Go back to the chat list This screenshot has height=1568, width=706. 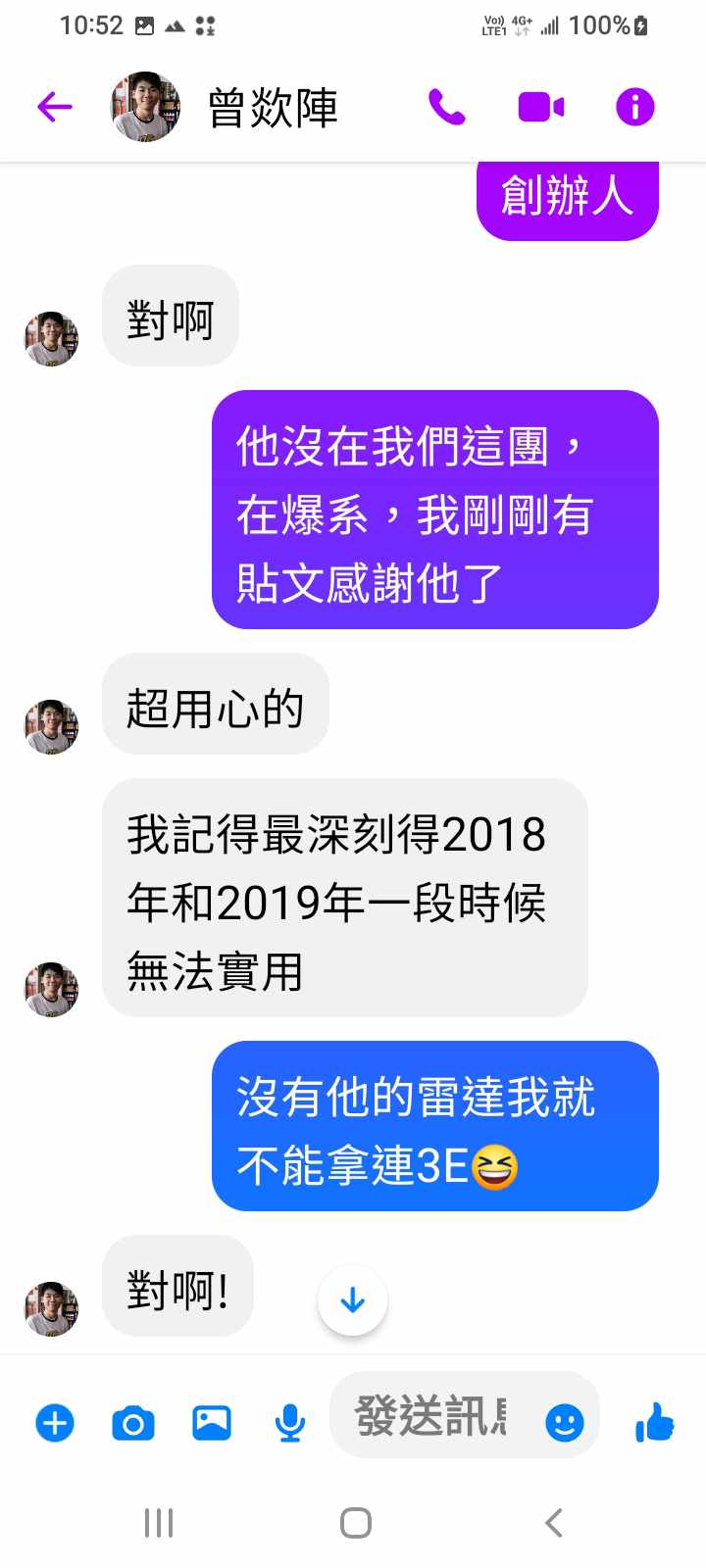(55, 107)
